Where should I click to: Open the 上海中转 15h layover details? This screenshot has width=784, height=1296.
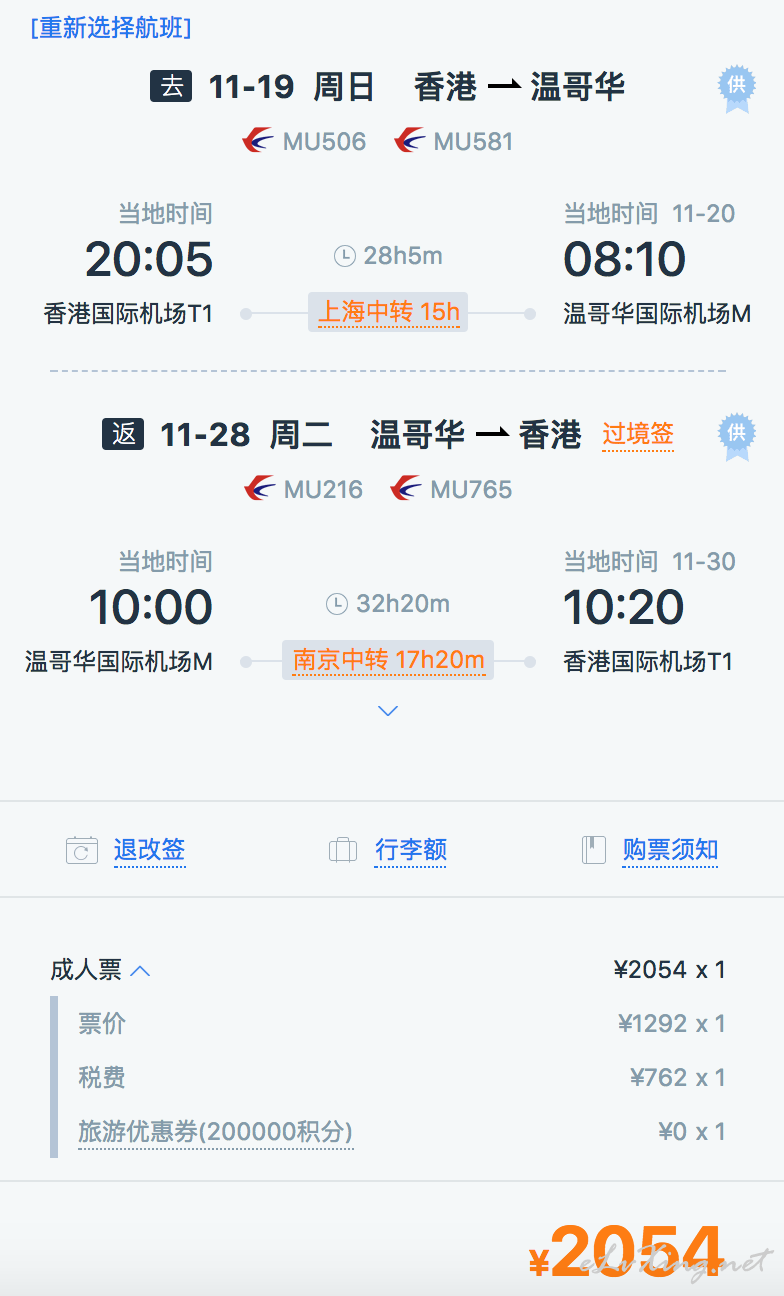coord(388,313)
